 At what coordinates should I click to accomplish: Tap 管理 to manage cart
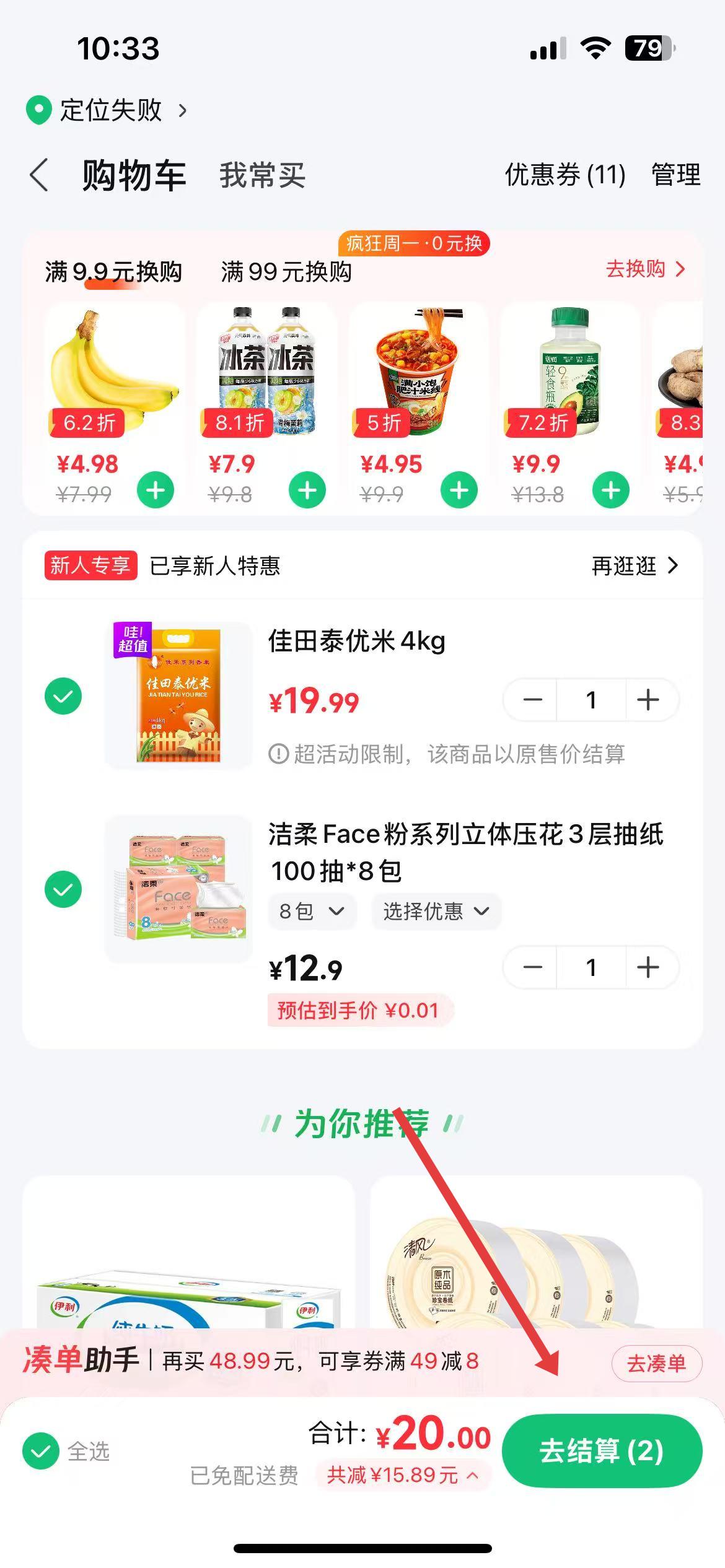[x=675, y=175]
